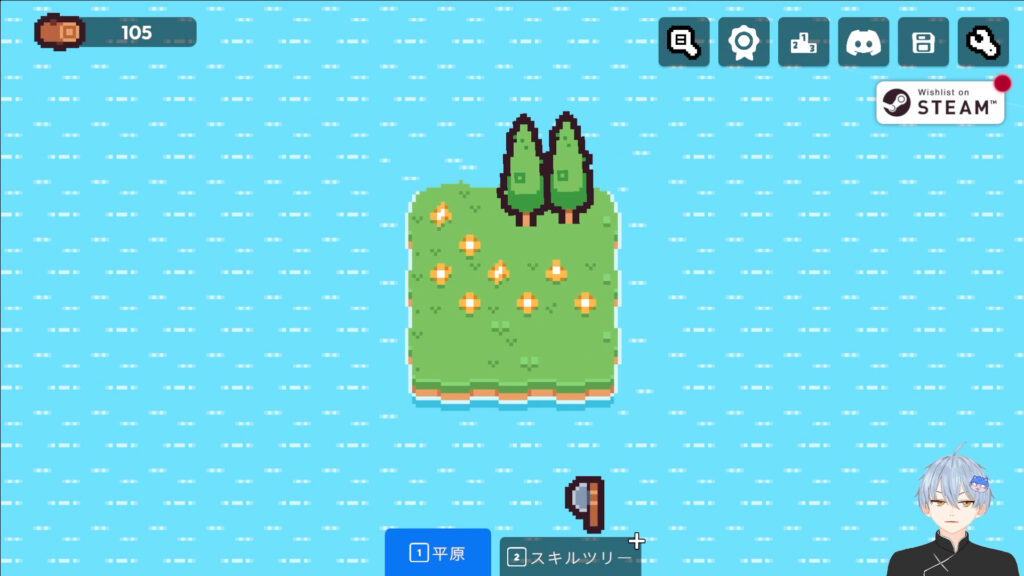
Task: Open the Discord link icon
Action: coord(864,42)
